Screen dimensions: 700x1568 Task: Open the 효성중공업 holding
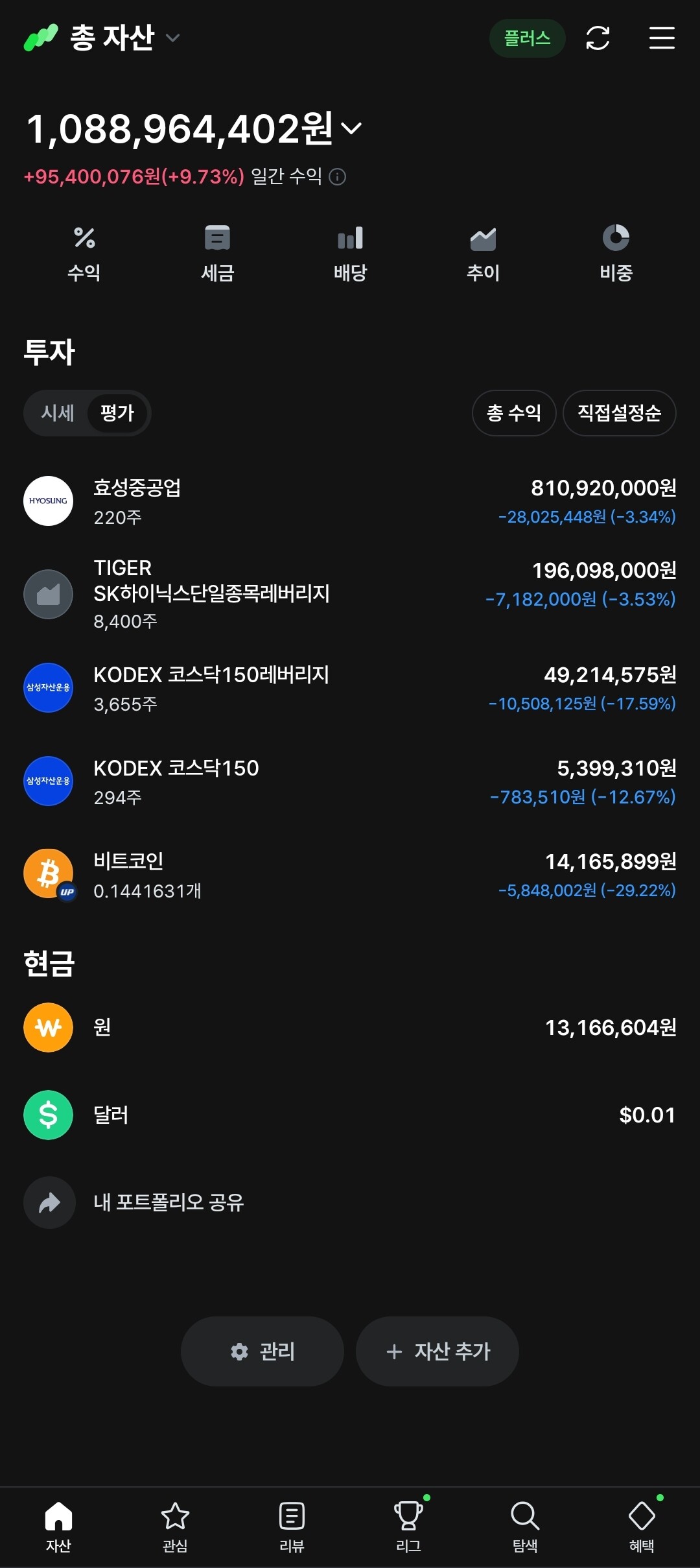click(350, 501)
